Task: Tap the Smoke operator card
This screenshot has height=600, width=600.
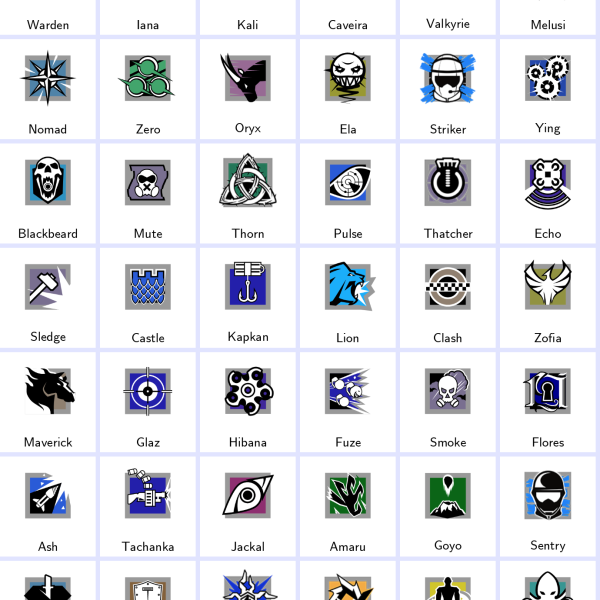Action: (448, 400)
